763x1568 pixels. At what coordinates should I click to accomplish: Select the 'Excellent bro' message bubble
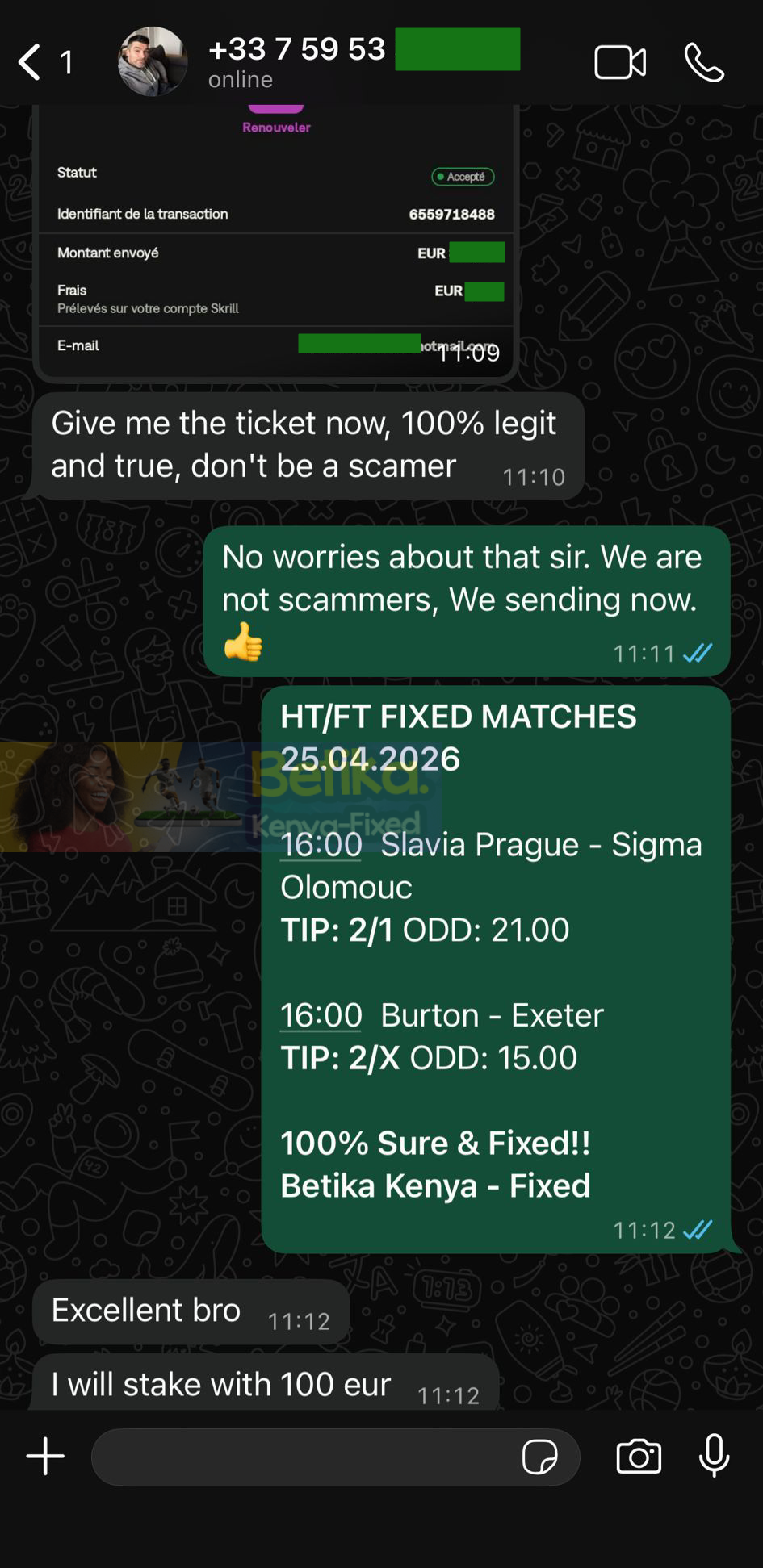click(x=190, y=1311)
